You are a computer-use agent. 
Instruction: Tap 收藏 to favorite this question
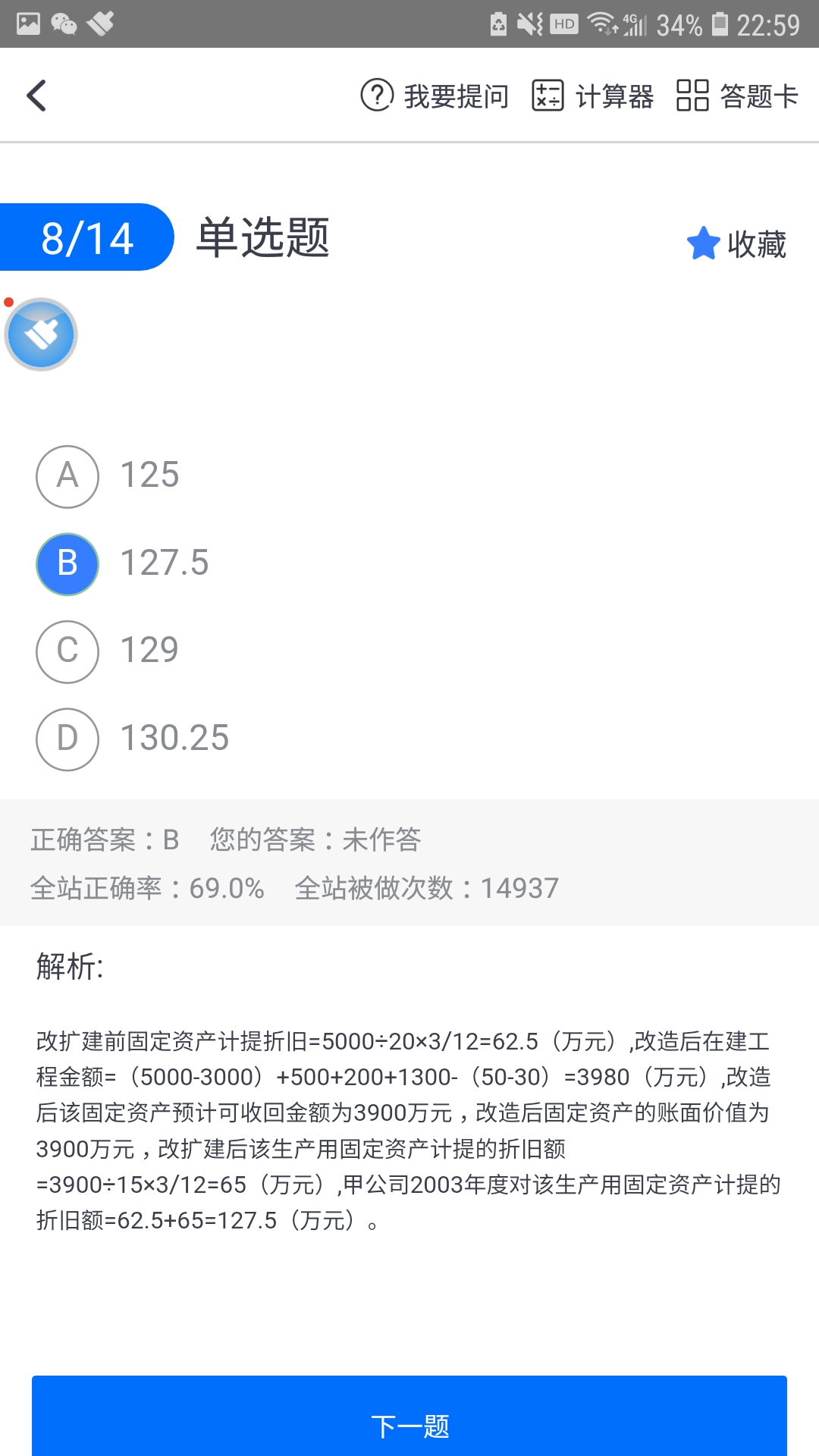(x=736, y=244)
